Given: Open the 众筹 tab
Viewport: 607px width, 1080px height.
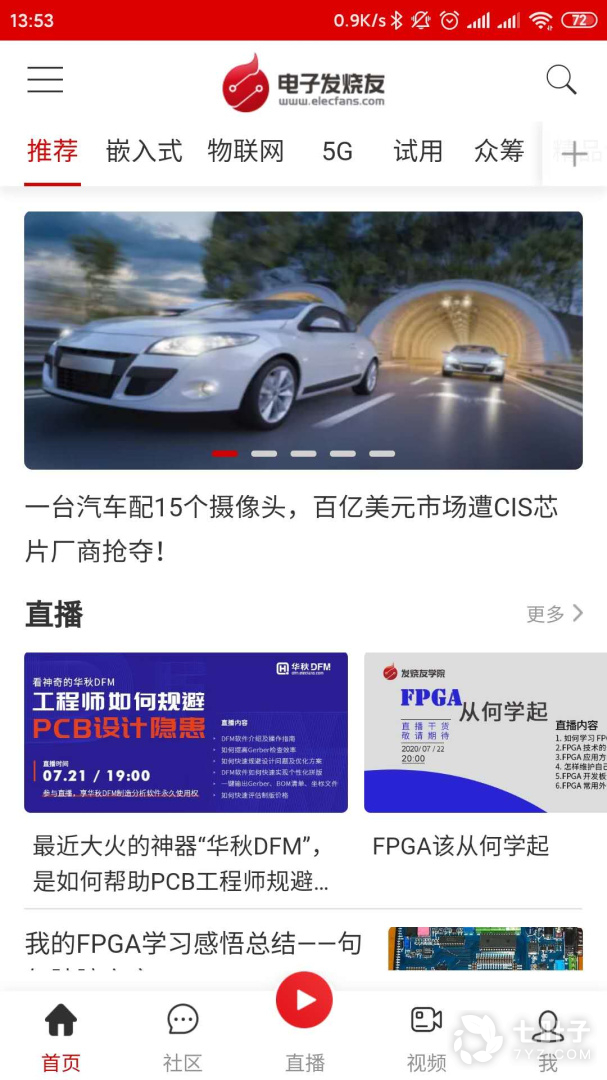Looking at the screenshot, I should (x=499, y=152).
